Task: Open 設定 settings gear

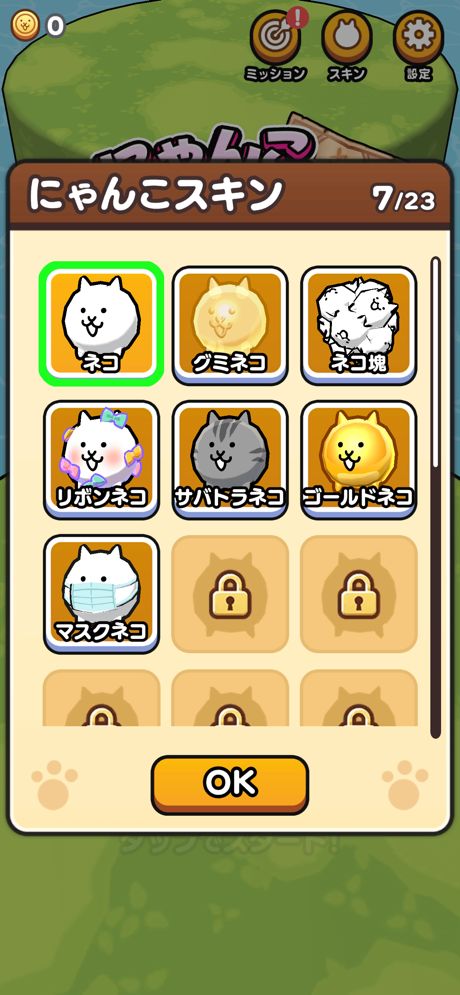Action: (418, 46)
